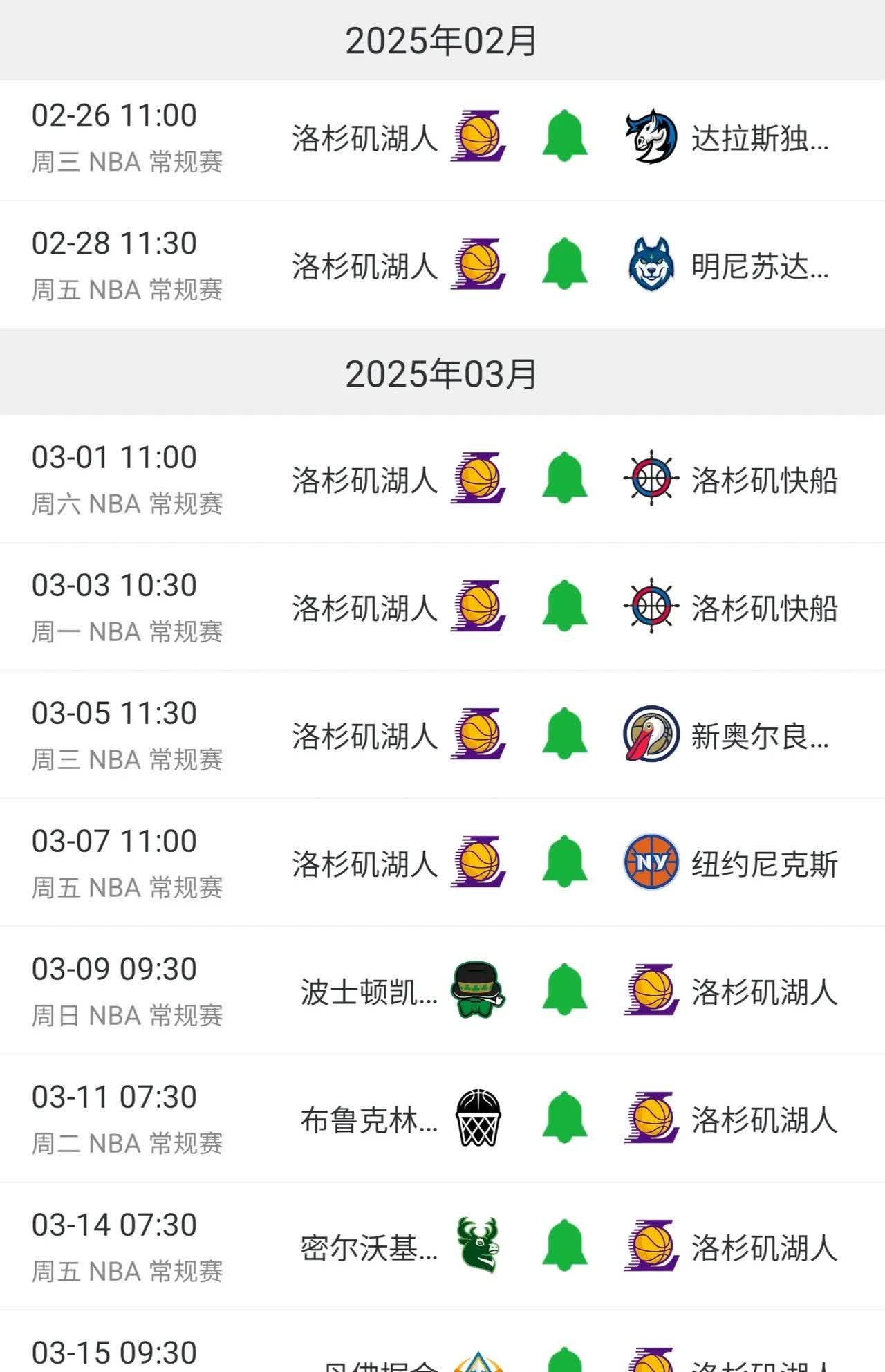Click the 明尼苏达 team name text
Screen dimensions: 885x1372
pos(759,266)
